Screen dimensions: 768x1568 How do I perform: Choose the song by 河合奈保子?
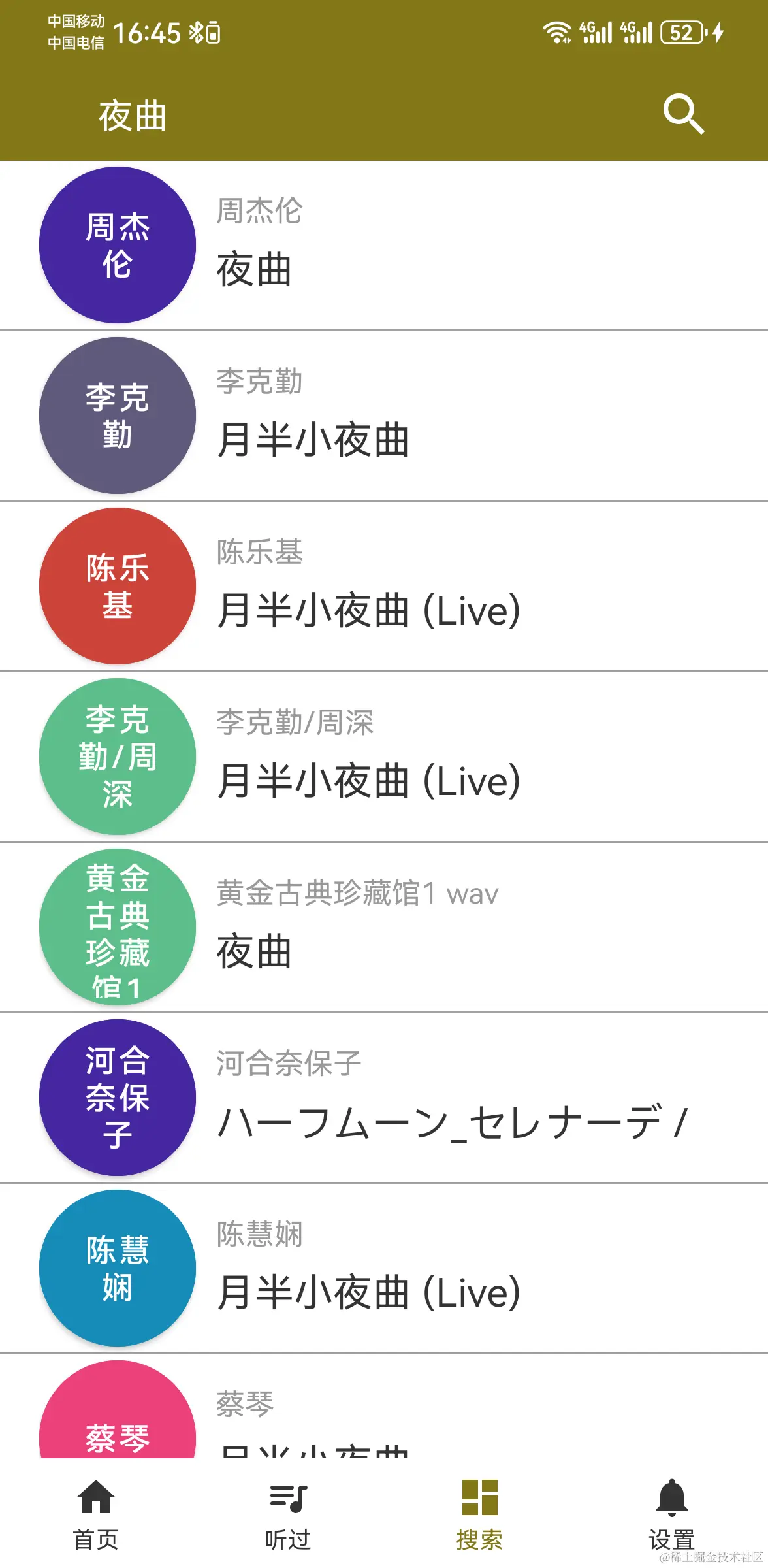(384, 1098)
